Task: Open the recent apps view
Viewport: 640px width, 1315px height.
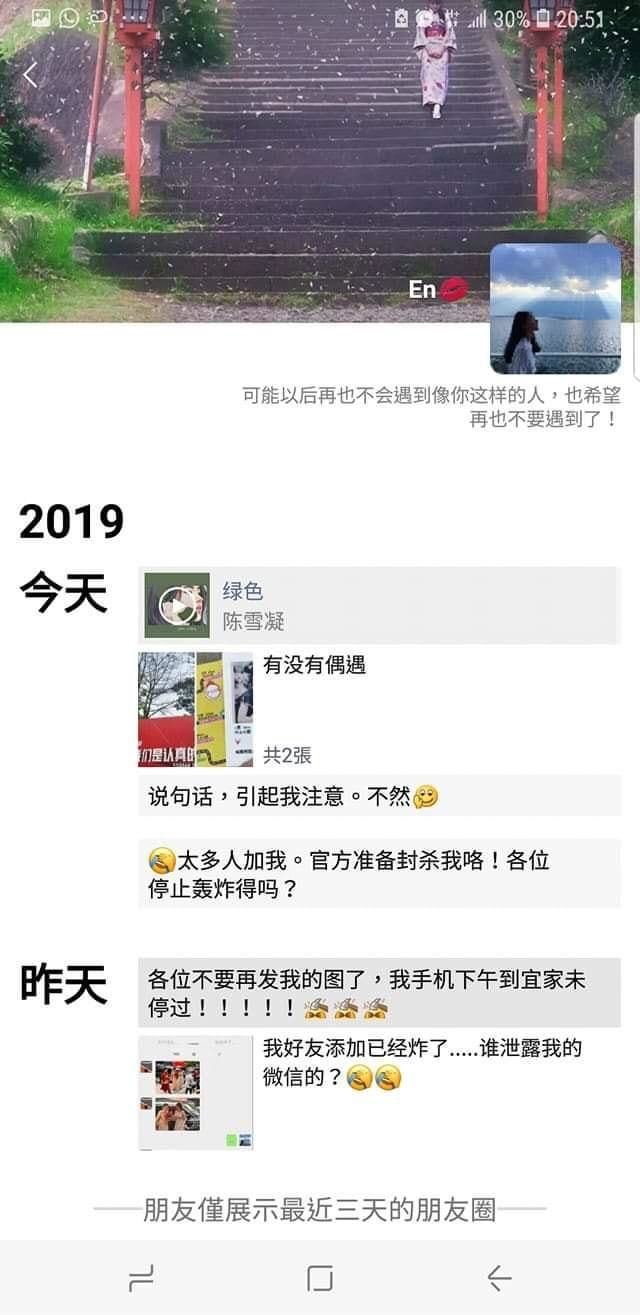Action: (141, 1277)
